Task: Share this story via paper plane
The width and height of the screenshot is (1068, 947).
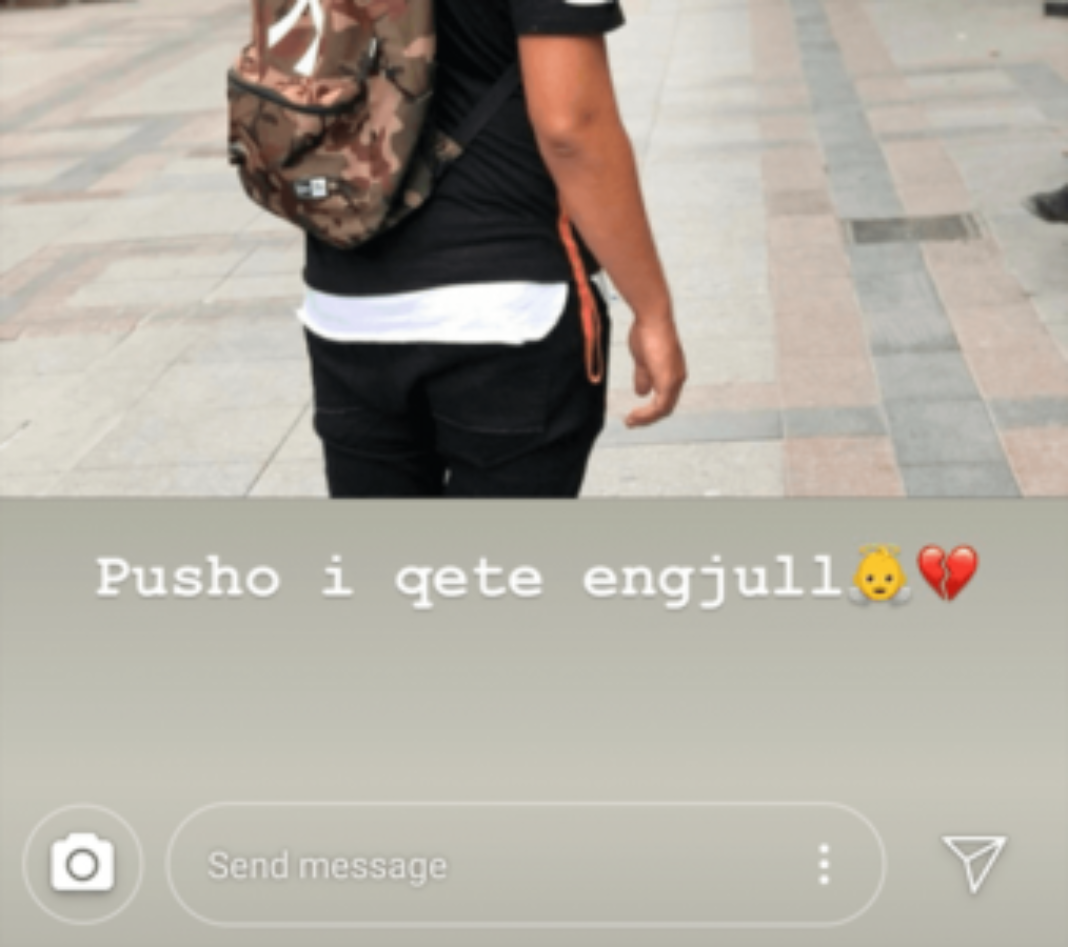Action: click(973, 862)
